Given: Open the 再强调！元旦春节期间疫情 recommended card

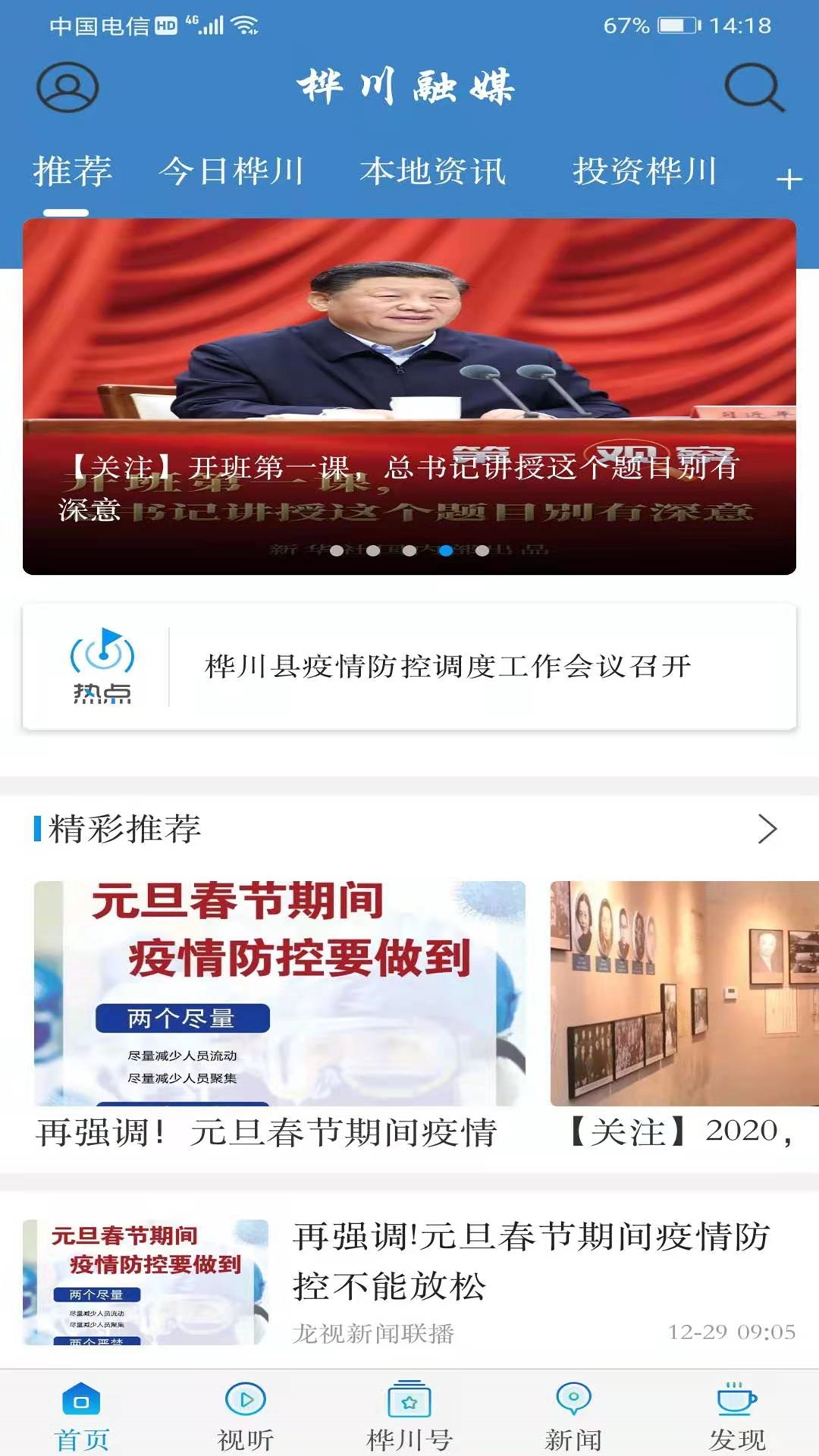Looking at the screenshot, I should (x=279, y=1015).
